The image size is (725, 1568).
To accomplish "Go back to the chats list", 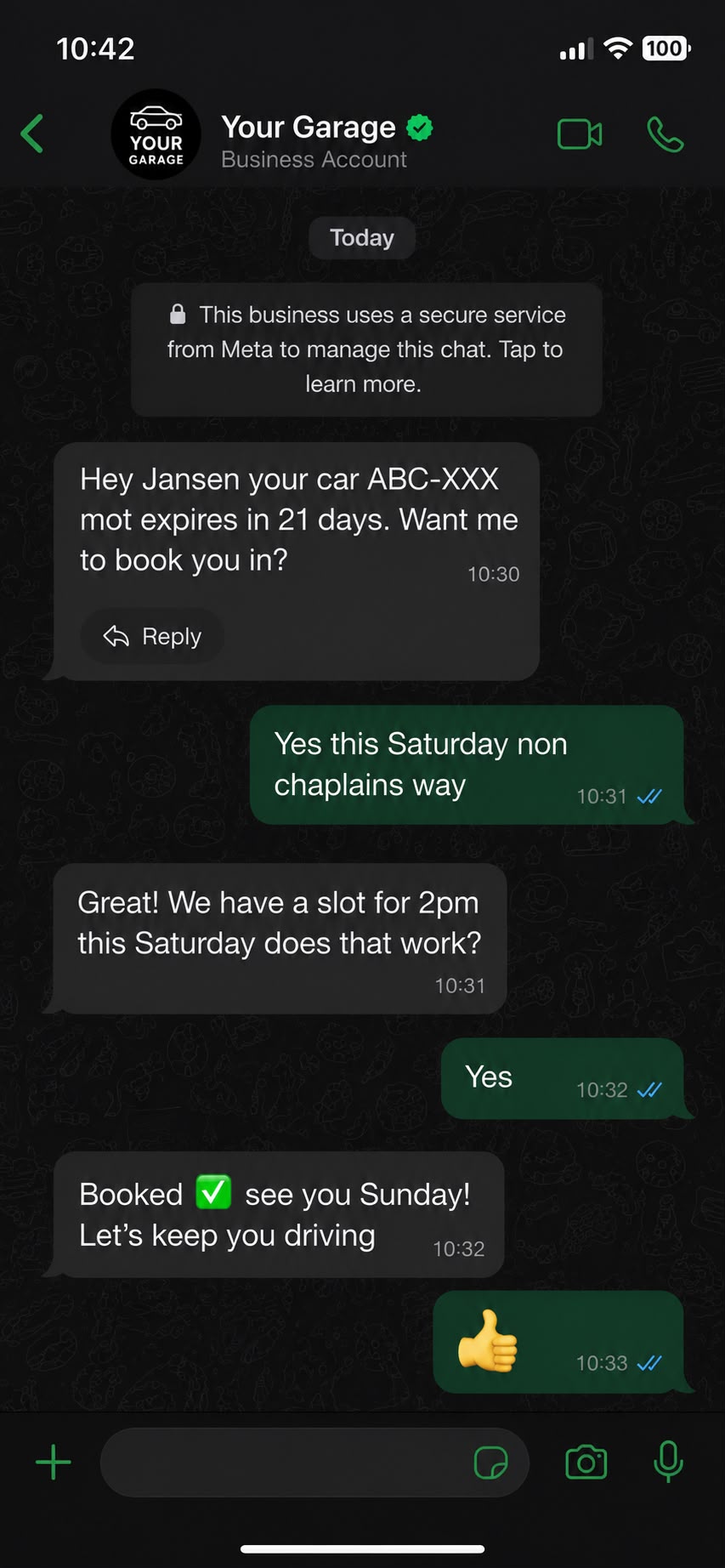I will (32, 134).
